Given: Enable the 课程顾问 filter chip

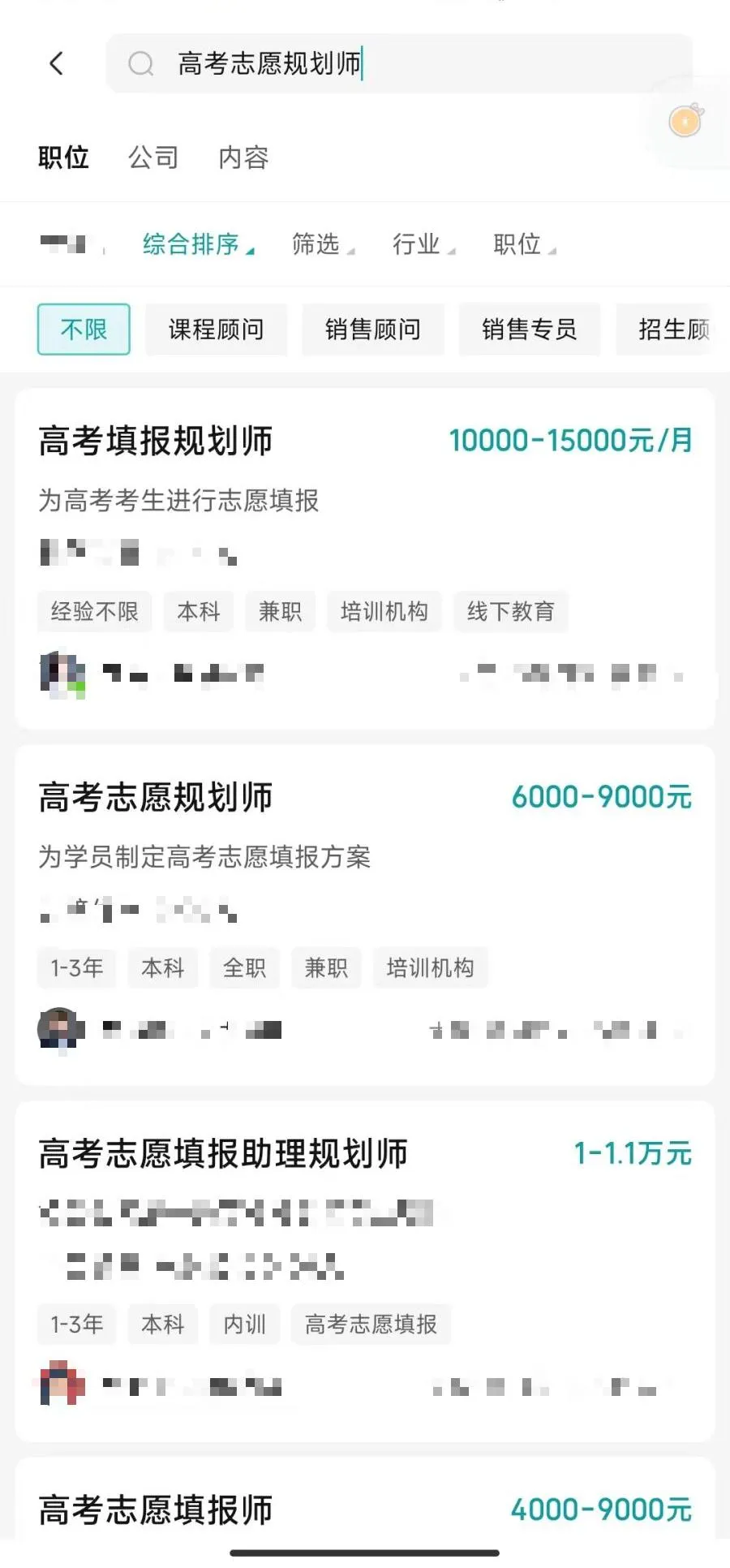Looking at the screenshot, I should point(216,330).
